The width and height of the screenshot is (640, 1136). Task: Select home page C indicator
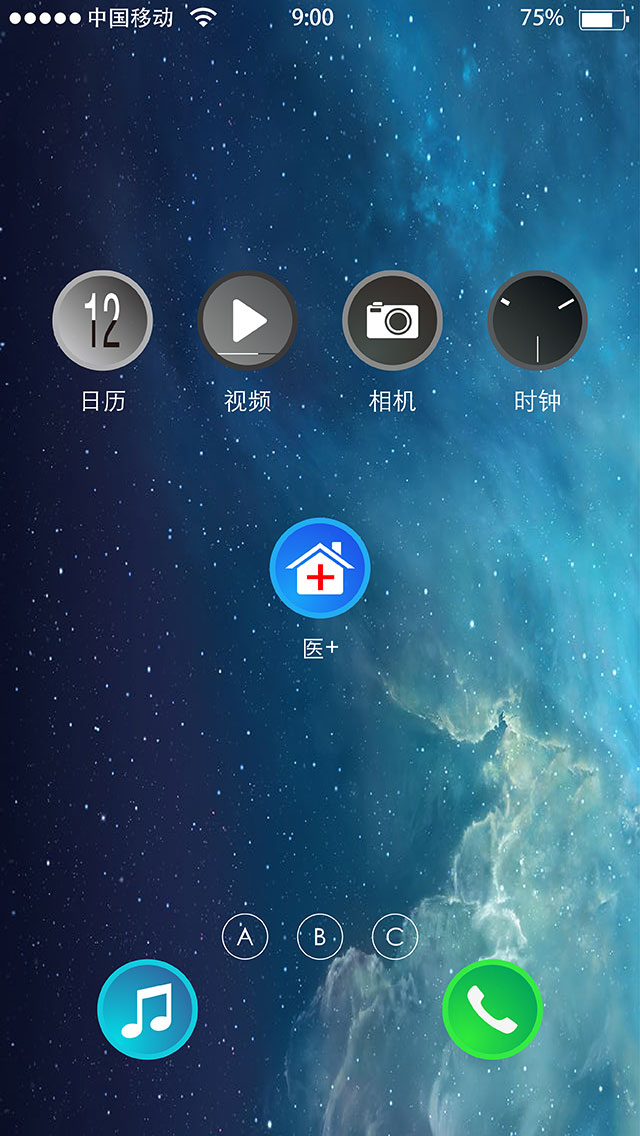(x=395, y=937)
